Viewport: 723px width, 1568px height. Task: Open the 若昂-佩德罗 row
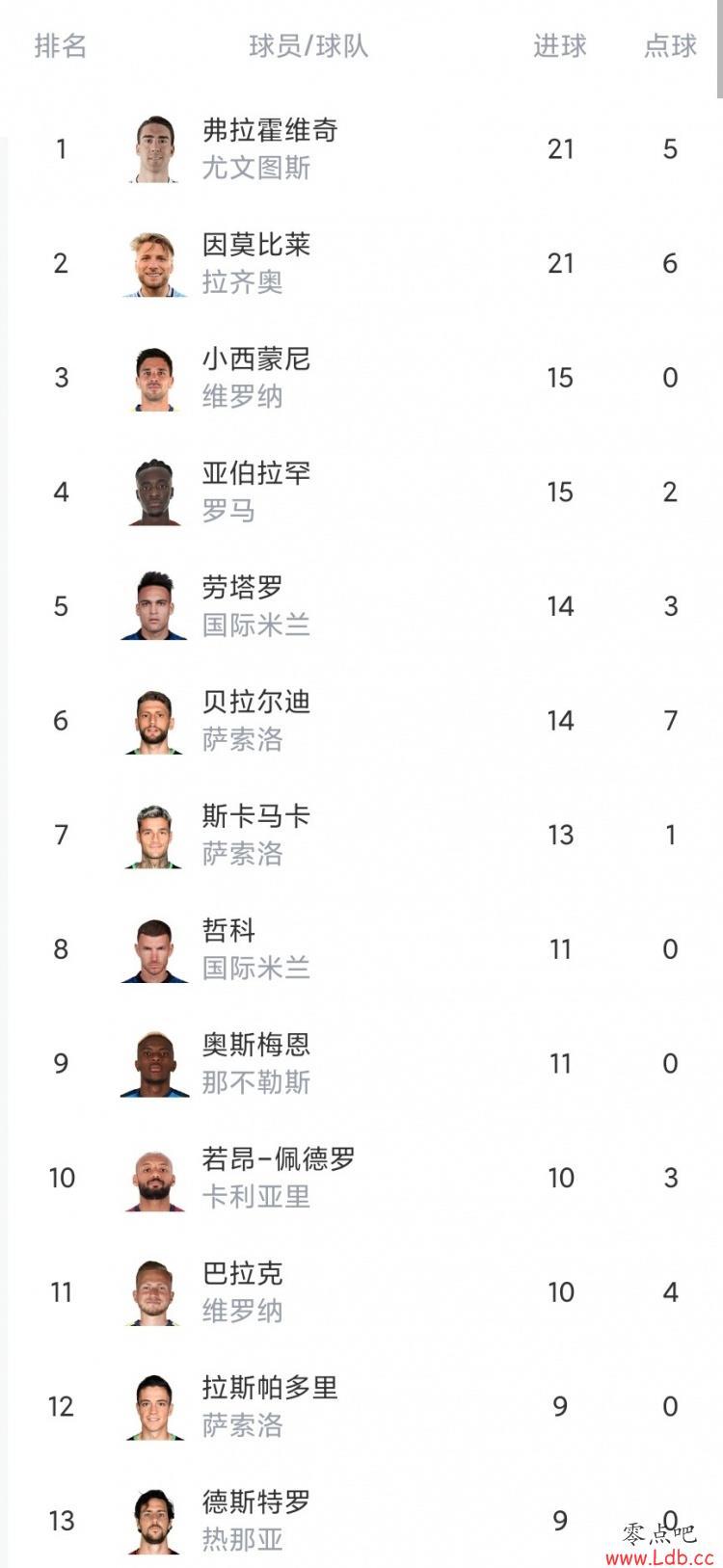pos(361,1178)
